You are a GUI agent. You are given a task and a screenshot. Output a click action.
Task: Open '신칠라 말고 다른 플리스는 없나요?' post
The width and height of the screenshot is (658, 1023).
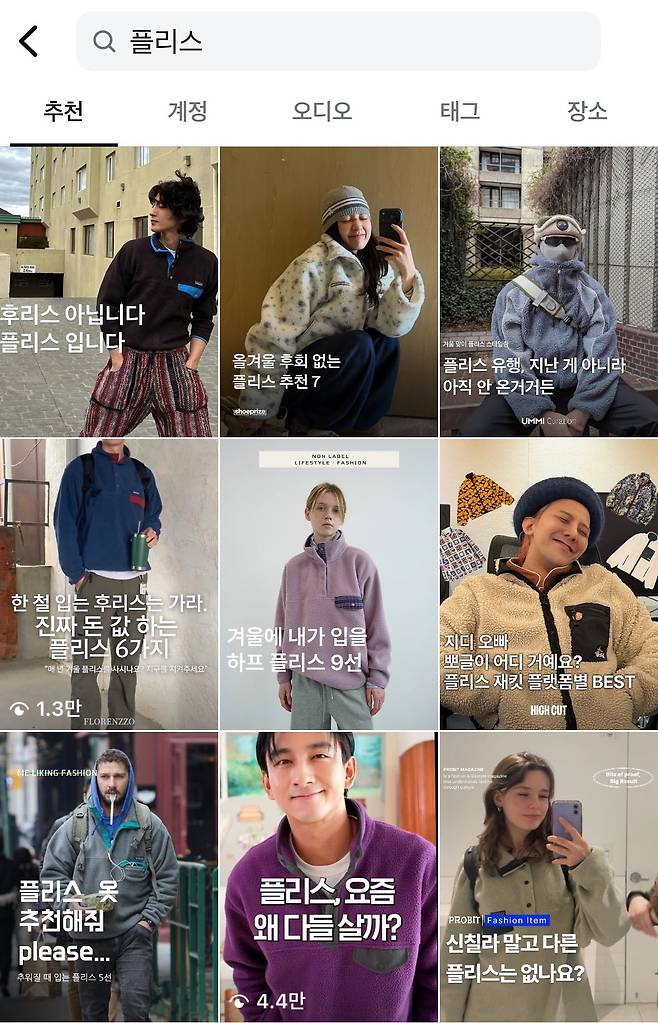(548, 876)
